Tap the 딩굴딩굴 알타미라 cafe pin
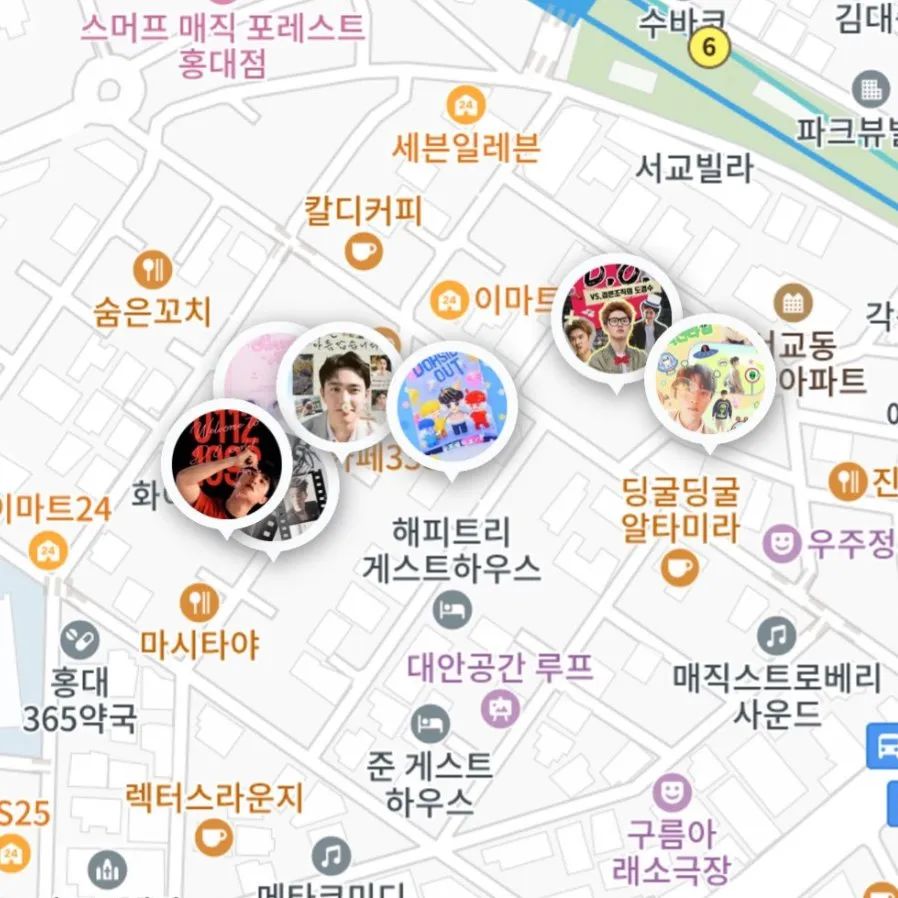Image resolution: width=898 pixels, height=898 pixels. click(679, 568)
